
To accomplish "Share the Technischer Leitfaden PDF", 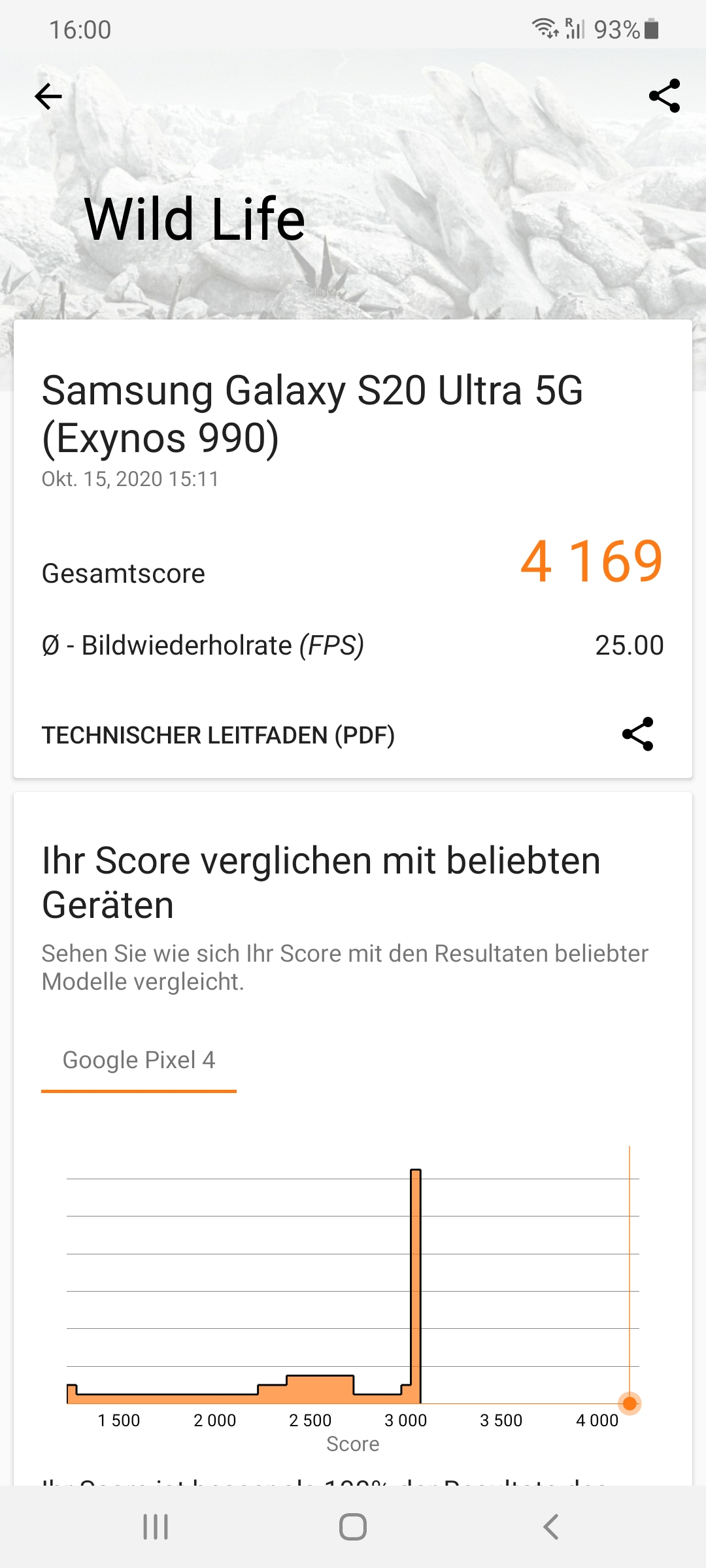I will click(638, 734).
